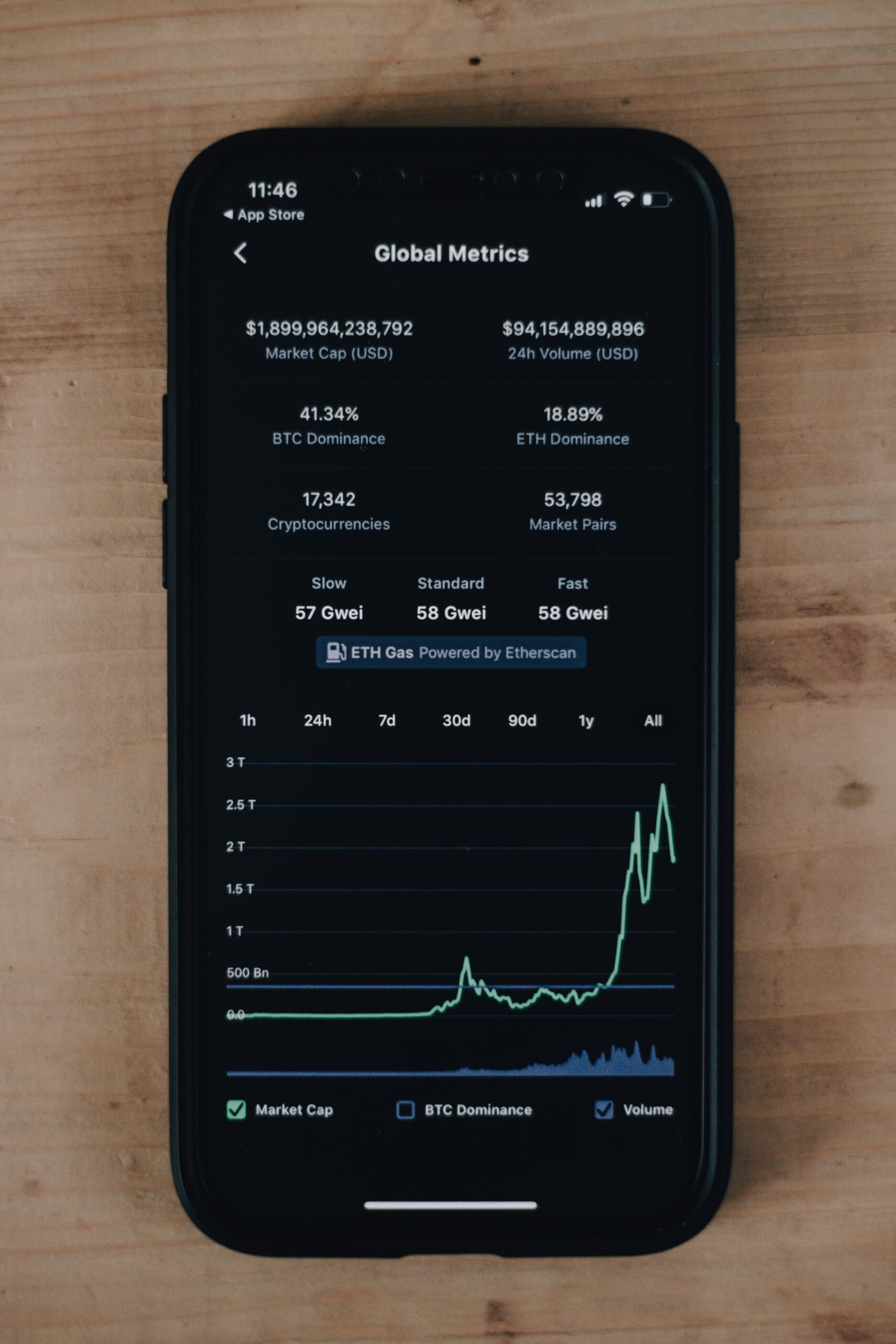This screenshot has width=896, height=1344.
Task: Open the 30d chart view
Action: tap(456, 721)
